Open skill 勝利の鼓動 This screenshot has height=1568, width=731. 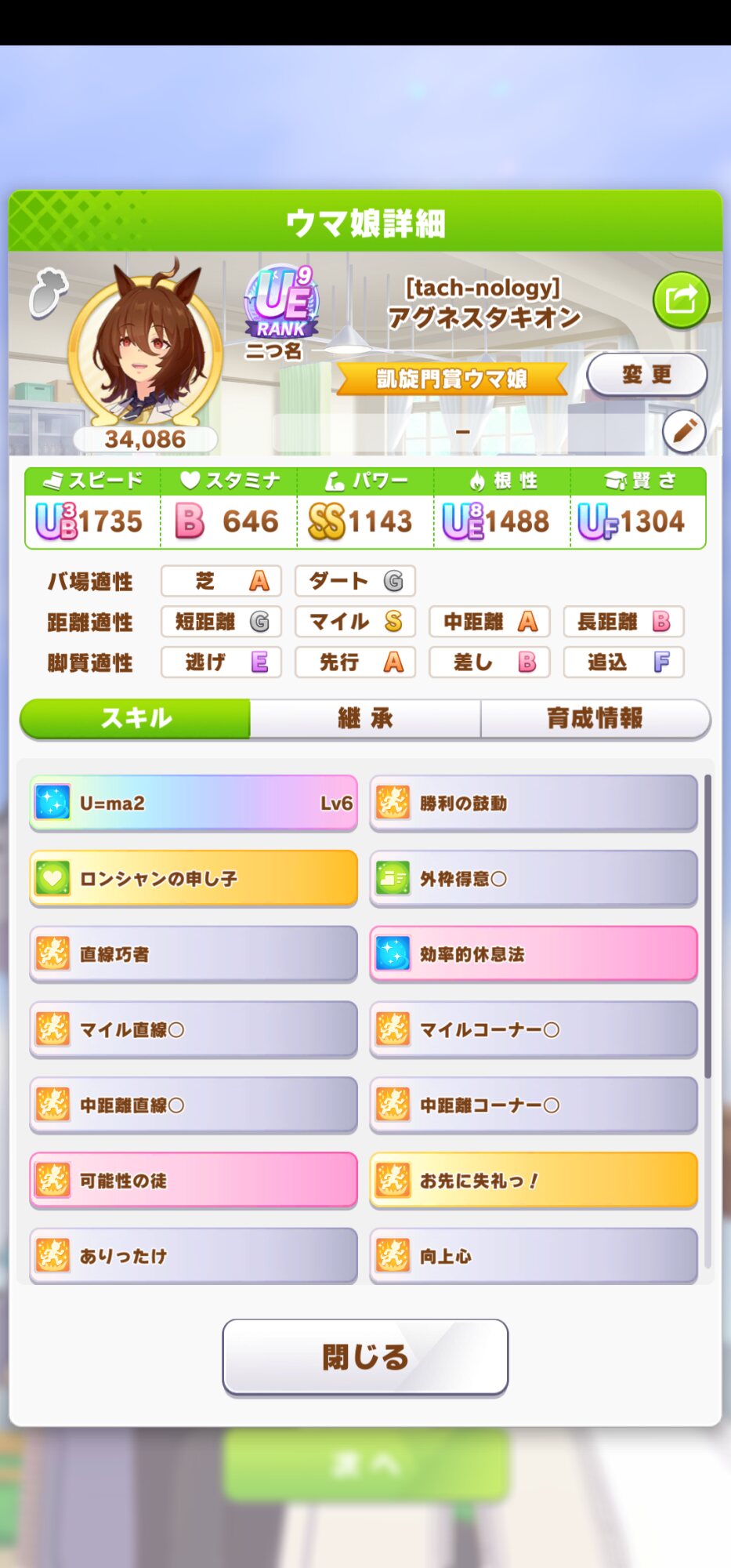point(534,803)
